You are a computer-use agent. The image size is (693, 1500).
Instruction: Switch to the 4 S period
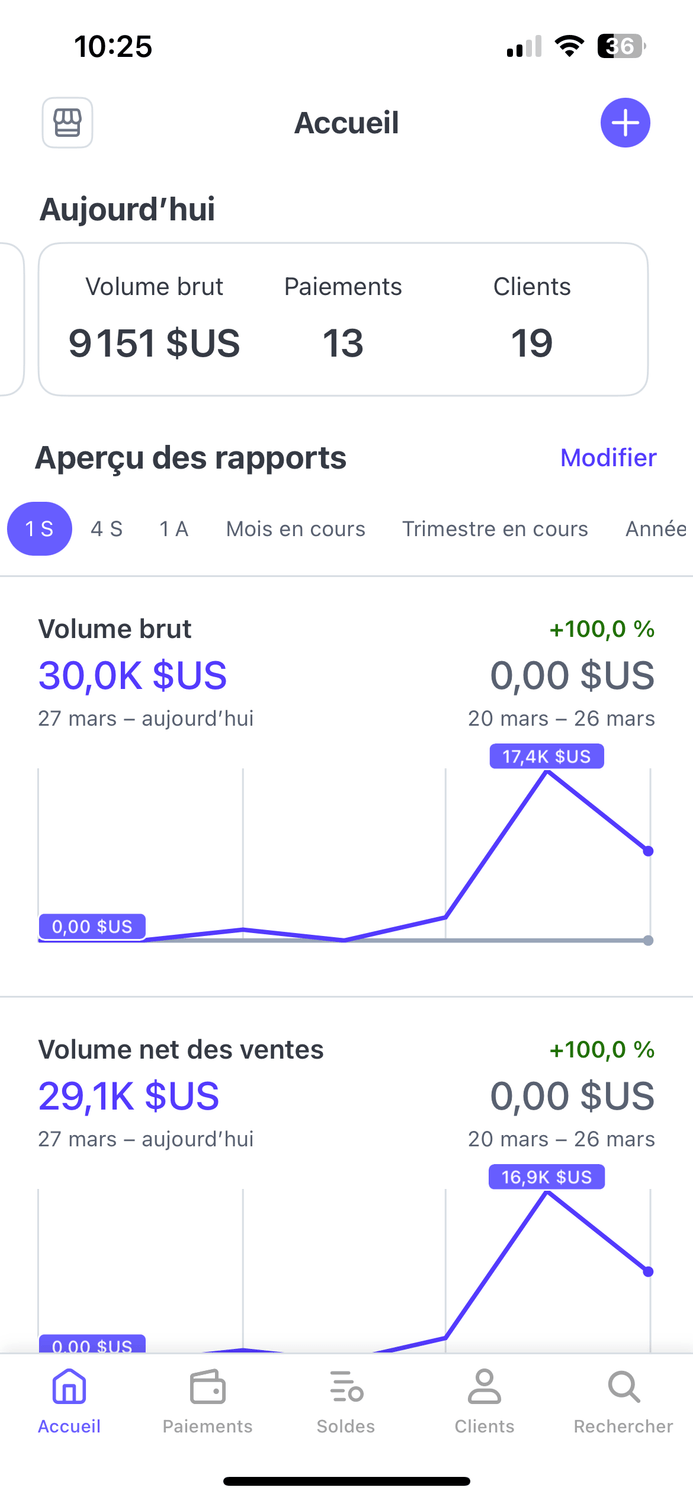click(x=107, y=529)
